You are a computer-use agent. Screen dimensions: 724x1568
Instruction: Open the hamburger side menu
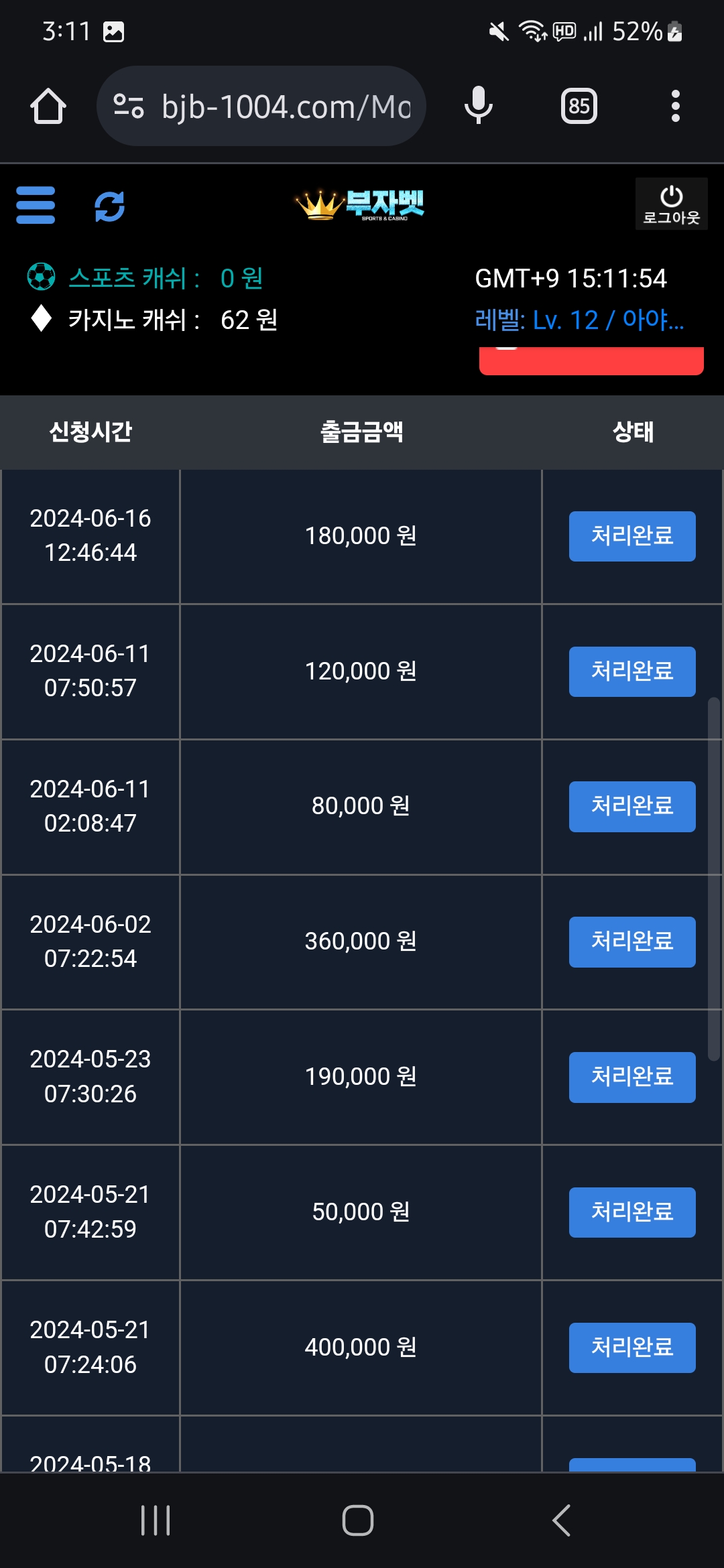click(36, 205)
